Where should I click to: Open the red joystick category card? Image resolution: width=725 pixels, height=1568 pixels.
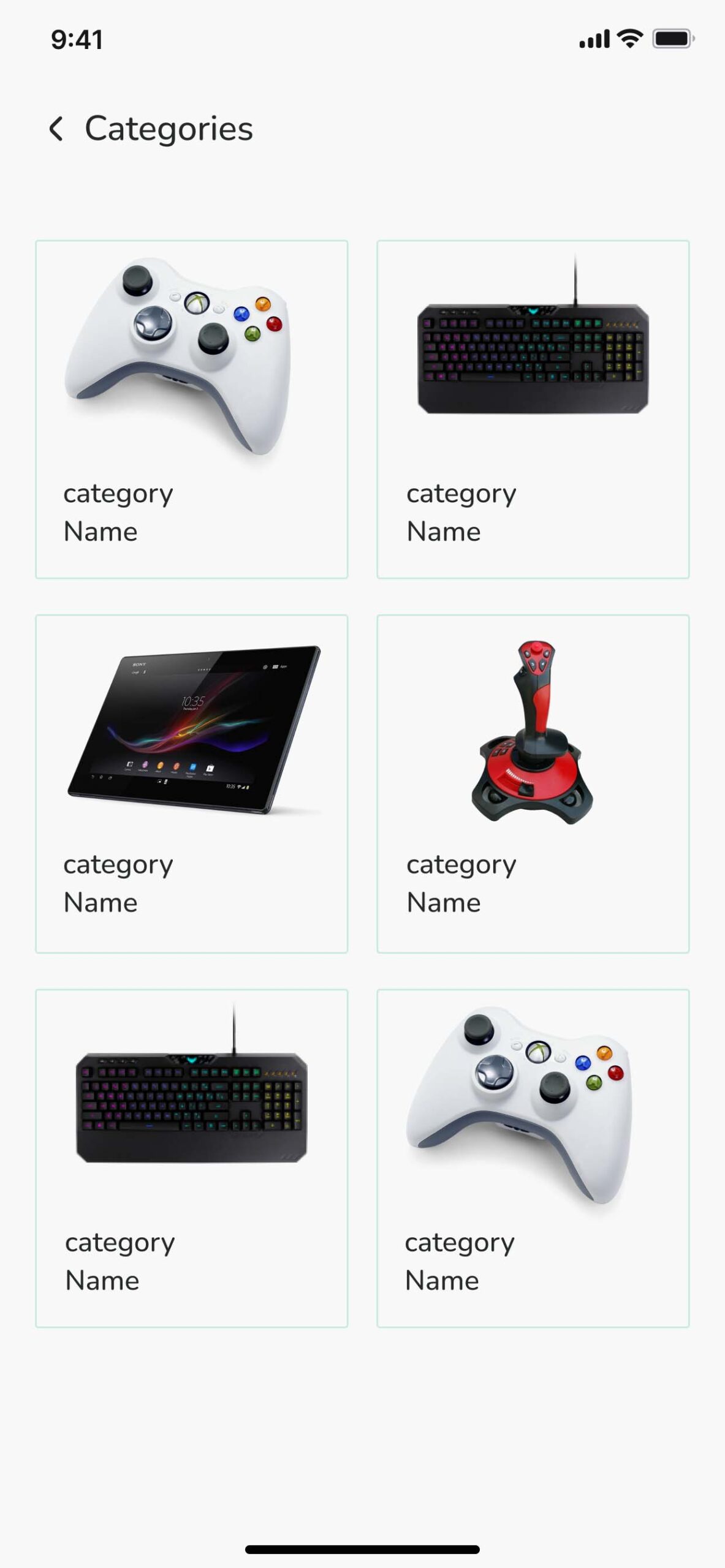pyautogui.click(x=533, y=783)
